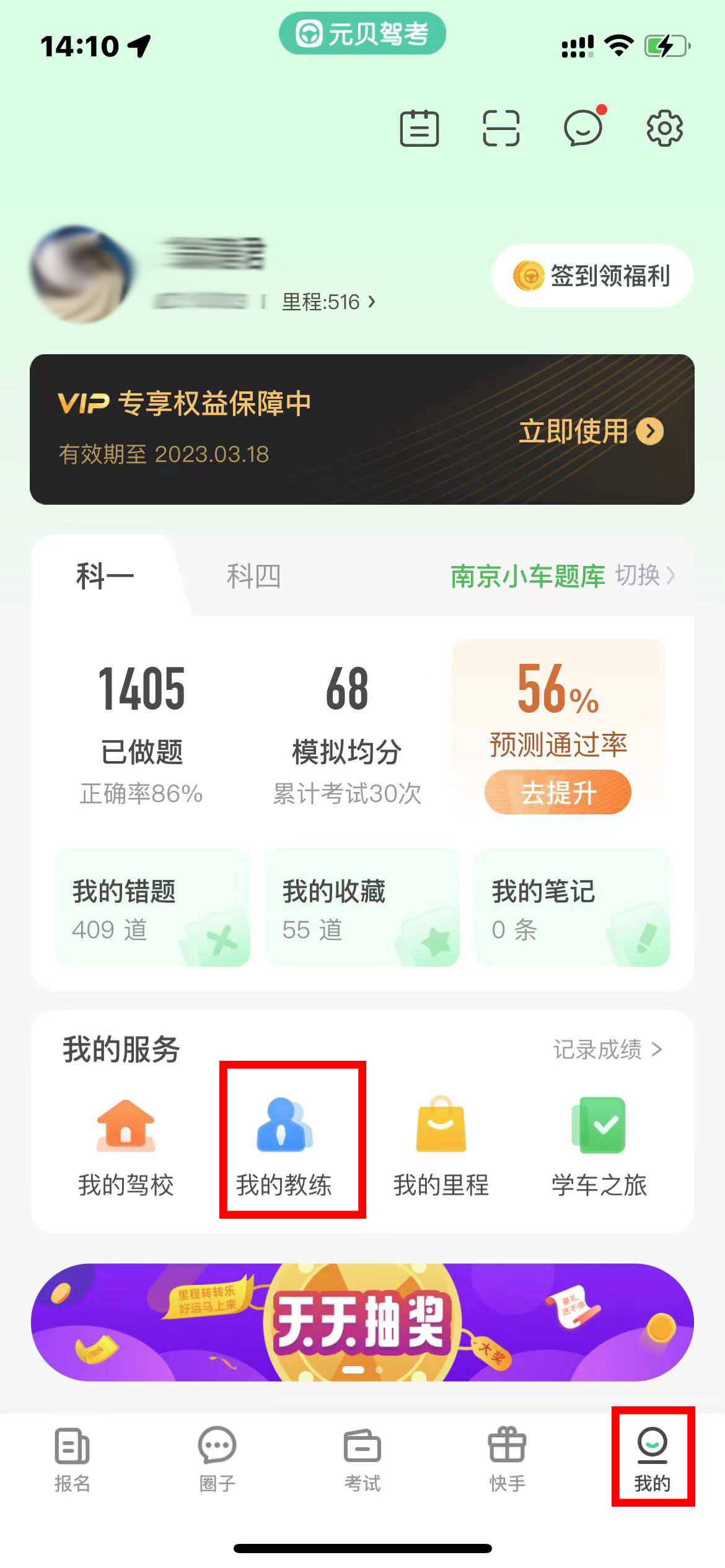Open 我的驾校 service
The width and height of the screenshot is (725, 1568).
coord(126,1146)
